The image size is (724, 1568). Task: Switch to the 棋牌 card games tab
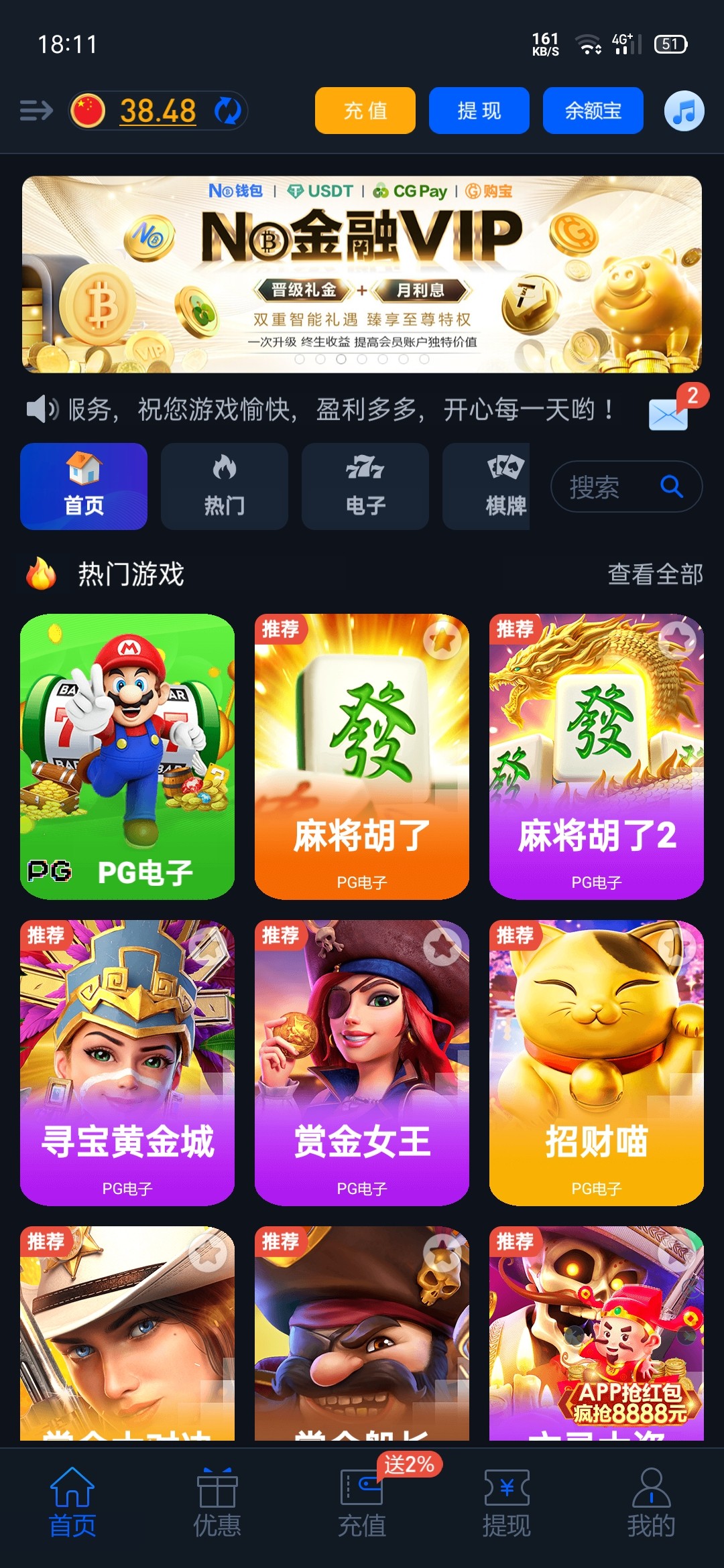pos(506,486)
